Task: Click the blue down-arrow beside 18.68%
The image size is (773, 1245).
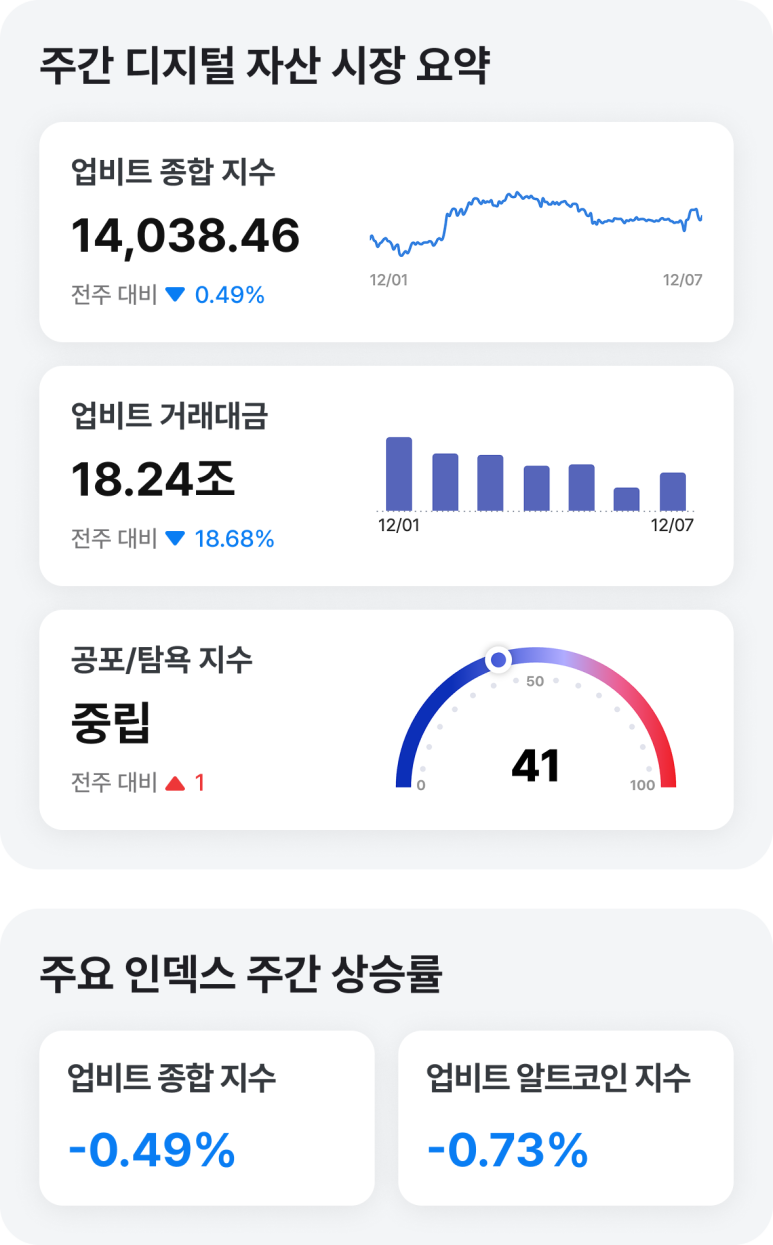Action: 175,538
